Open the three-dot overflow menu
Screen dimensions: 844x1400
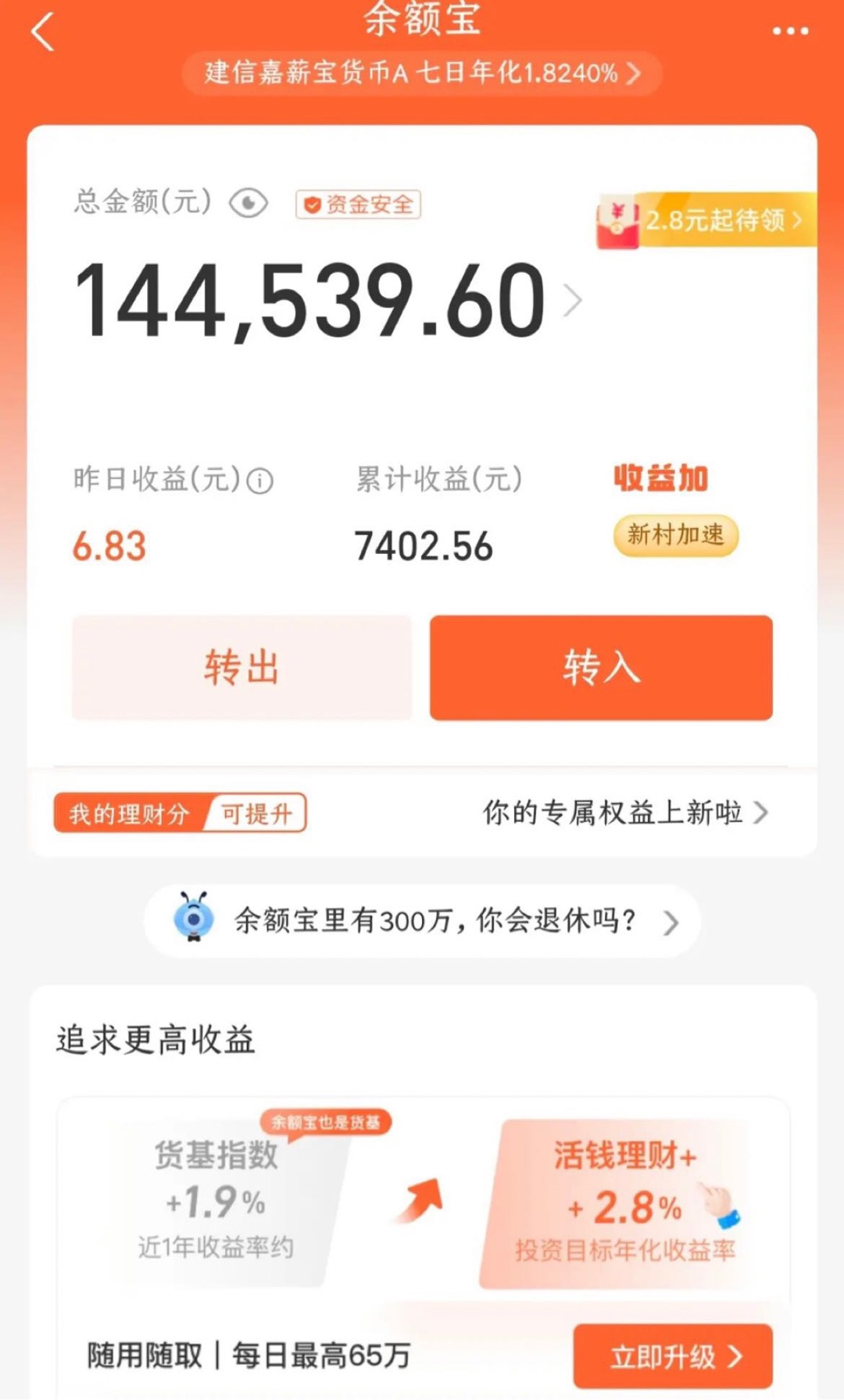(790, 31)
